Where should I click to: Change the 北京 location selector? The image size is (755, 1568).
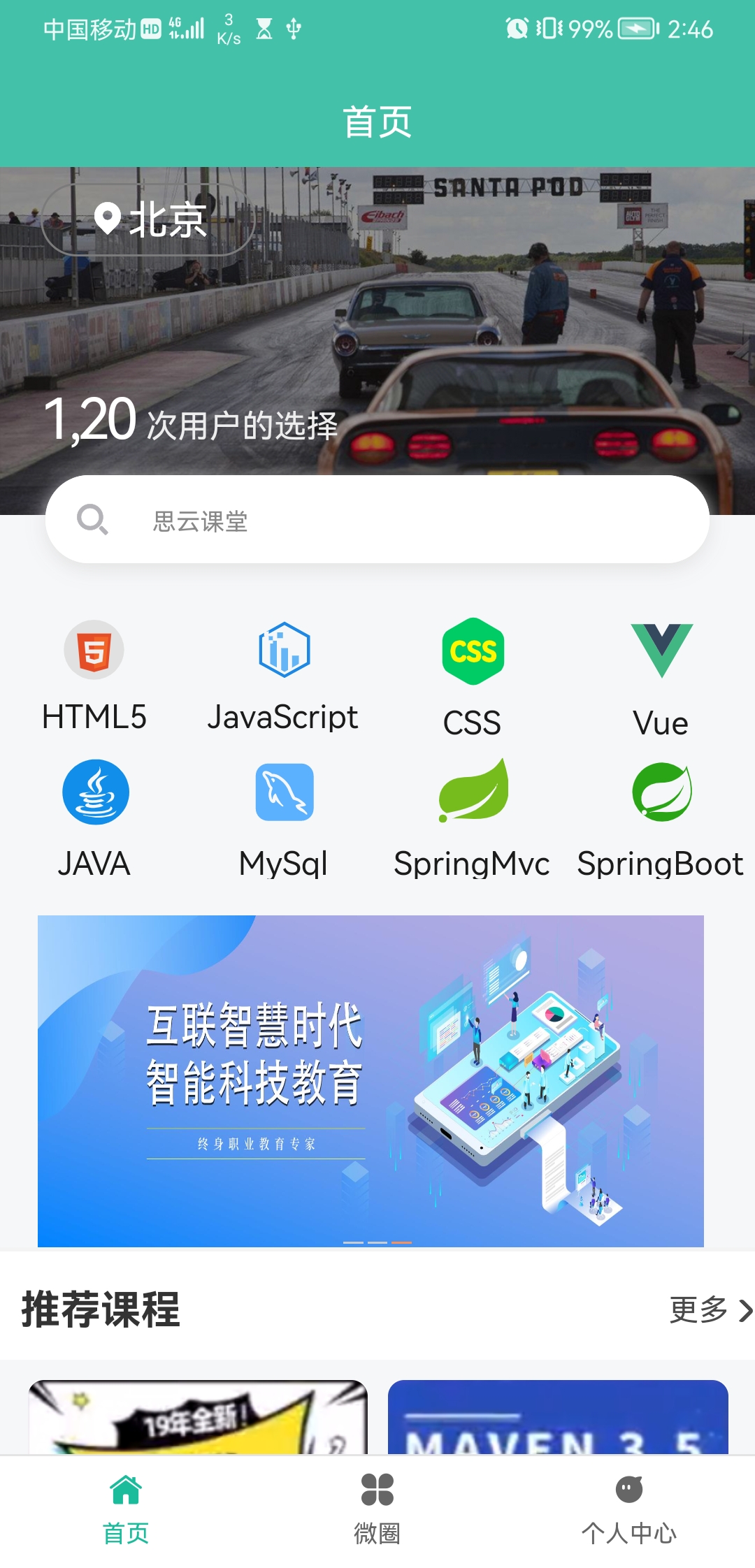(149, 220)
